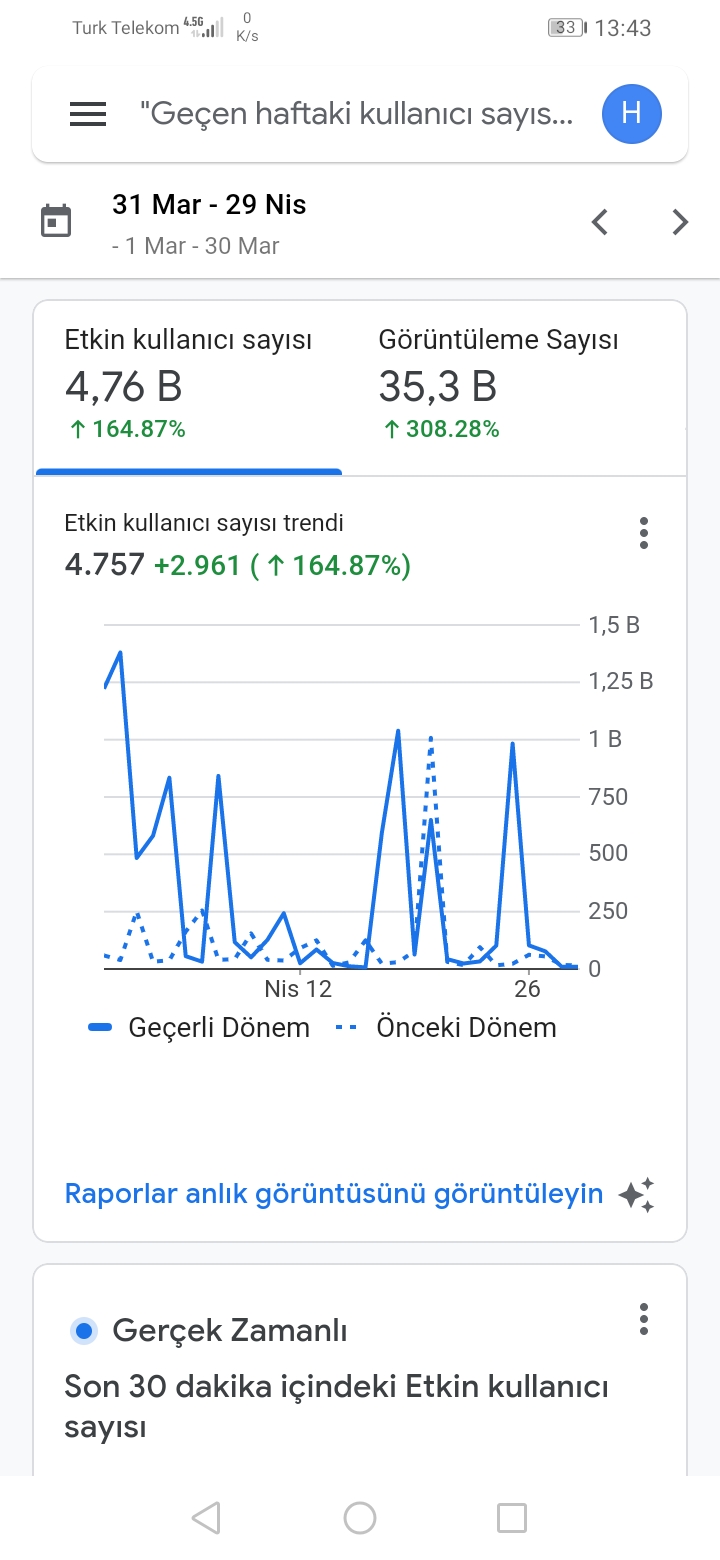Select the Etkin kullanıcı sayısı tab
720x1560 pixels.
click(189, 386)
